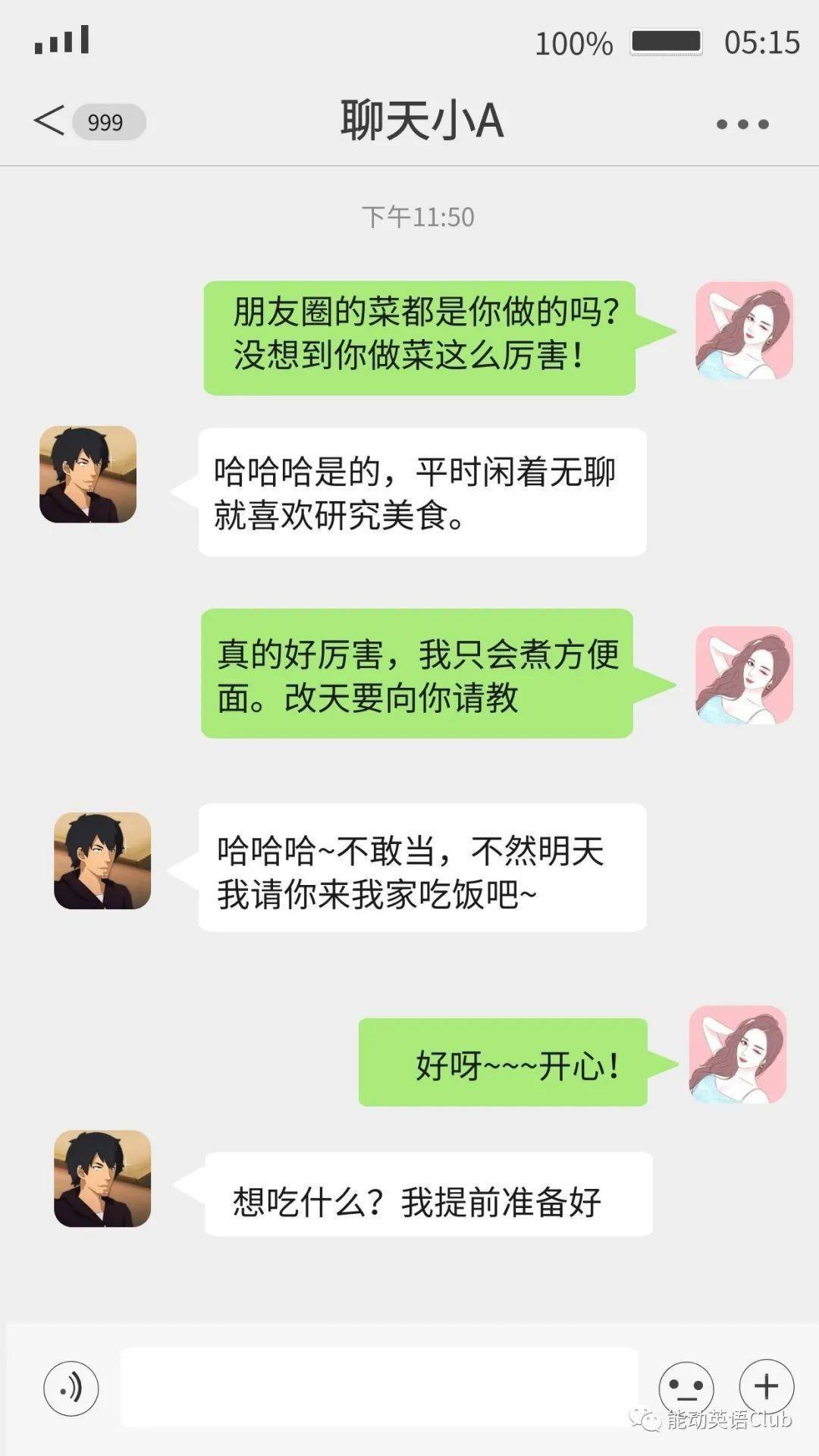819x1456 pixels.
Task: Open the emoji picker
Action: click(686, 1388)
